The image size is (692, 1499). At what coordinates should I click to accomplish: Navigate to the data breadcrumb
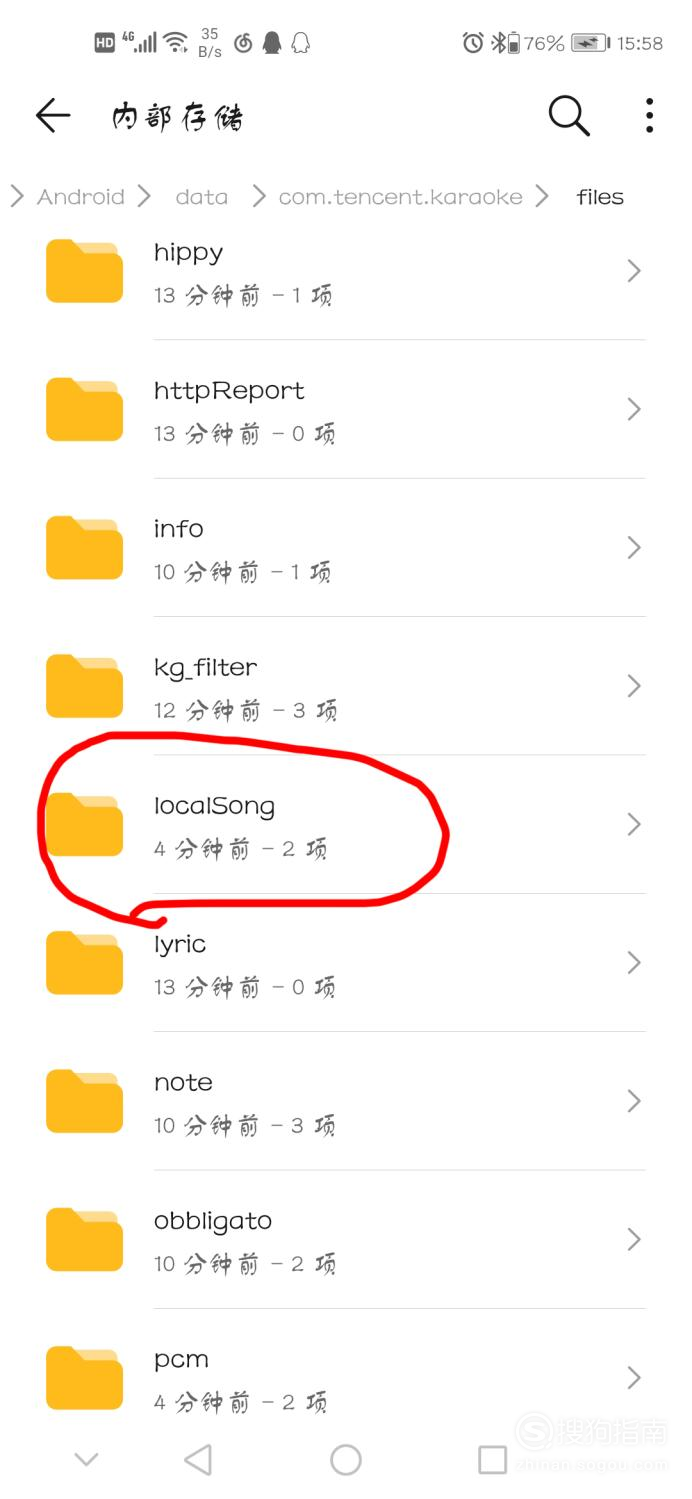(201, 197)
